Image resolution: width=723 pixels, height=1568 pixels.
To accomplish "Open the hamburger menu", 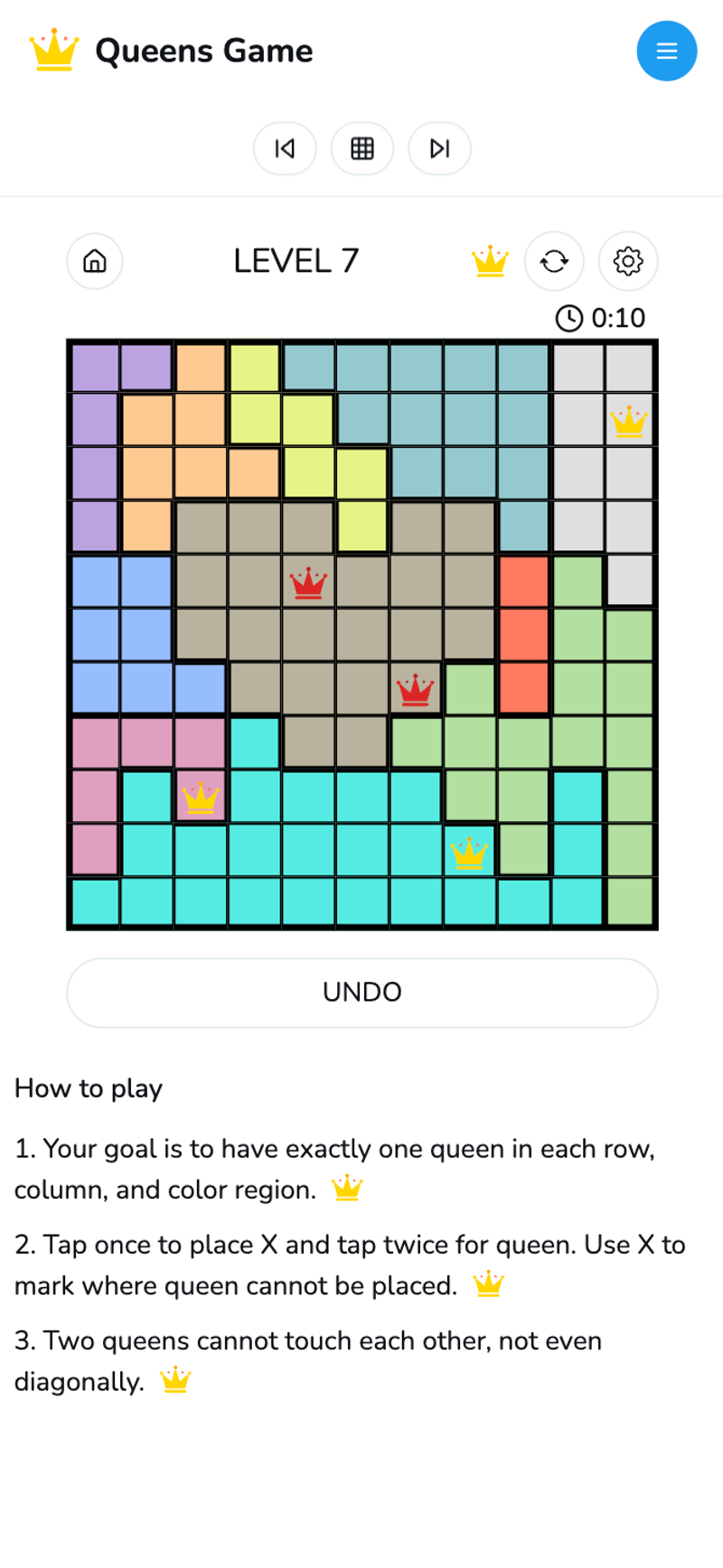I will [x=667, y=51].
